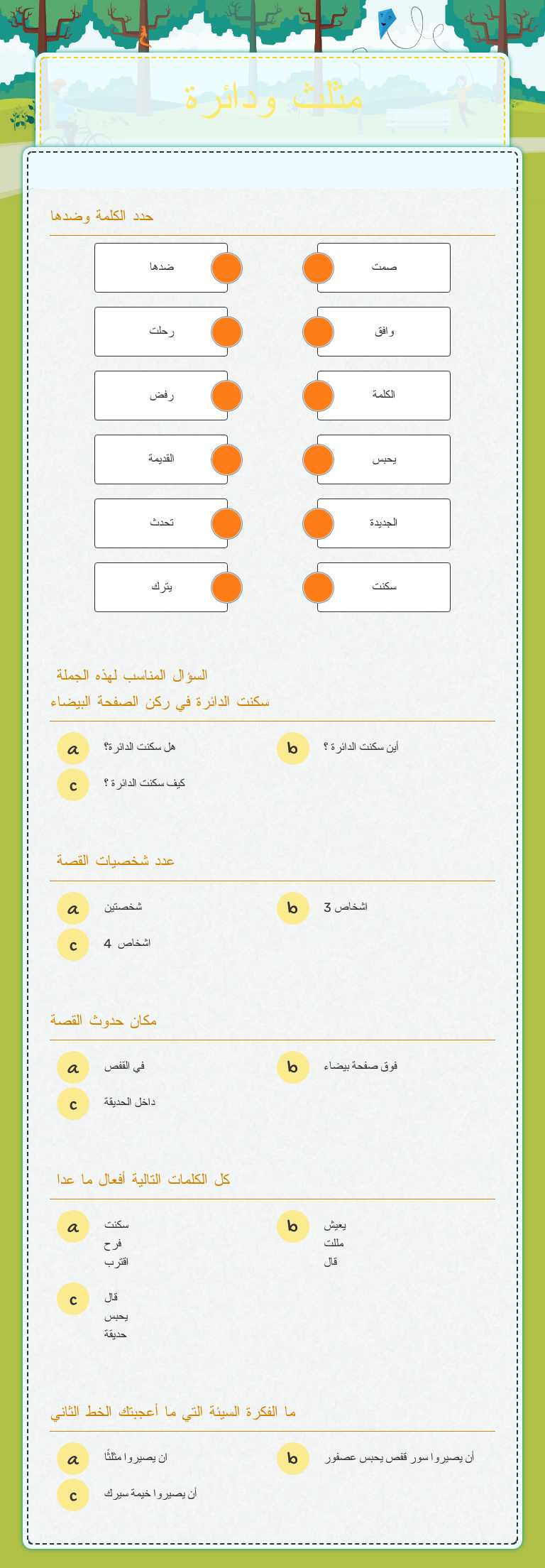Select the connector dot beside ضدها
The image size is (545, 1568).
226,267
